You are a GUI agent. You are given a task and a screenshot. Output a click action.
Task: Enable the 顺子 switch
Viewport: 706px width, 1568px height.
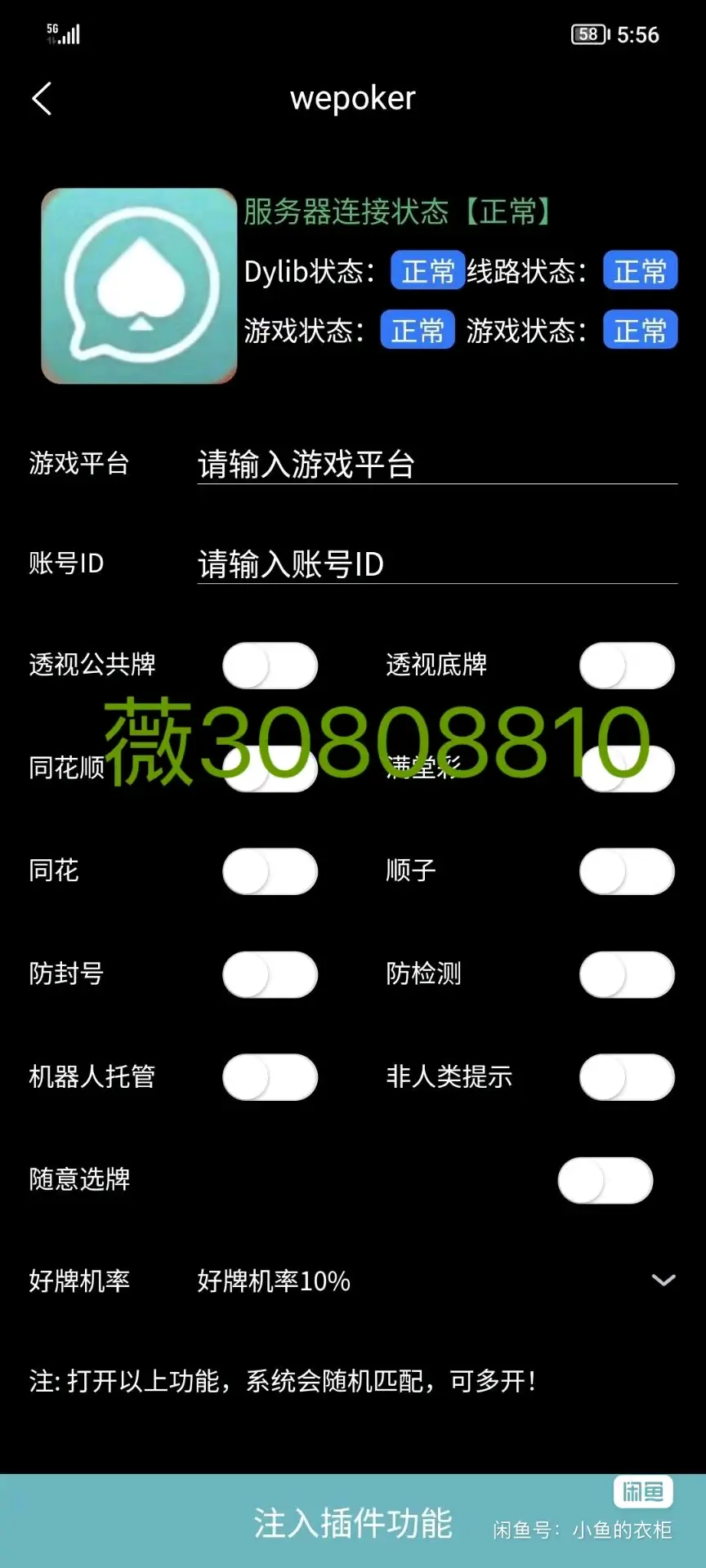pos(627,871)
